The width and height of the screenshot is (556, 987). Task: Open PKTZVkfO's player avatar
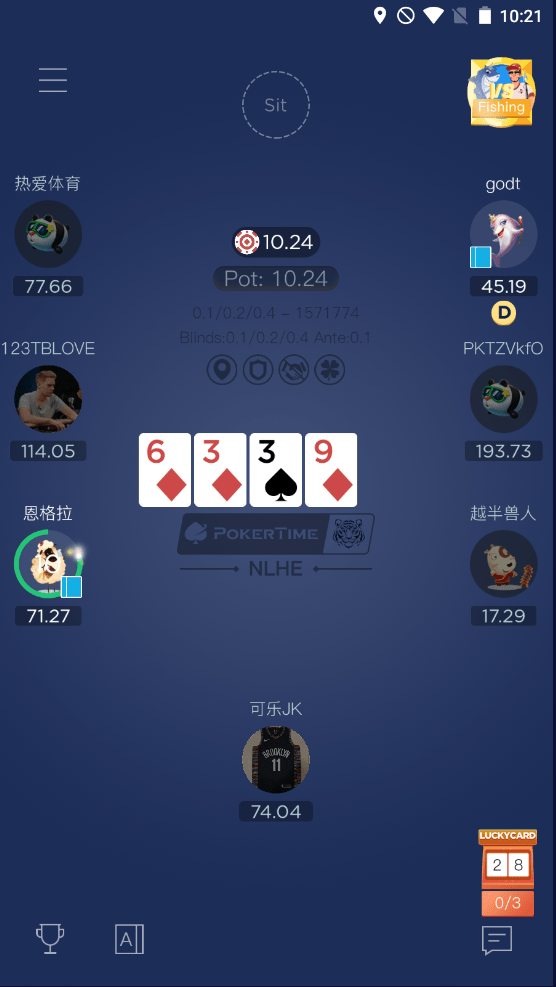pyautogui.click(x=504, y=399)
